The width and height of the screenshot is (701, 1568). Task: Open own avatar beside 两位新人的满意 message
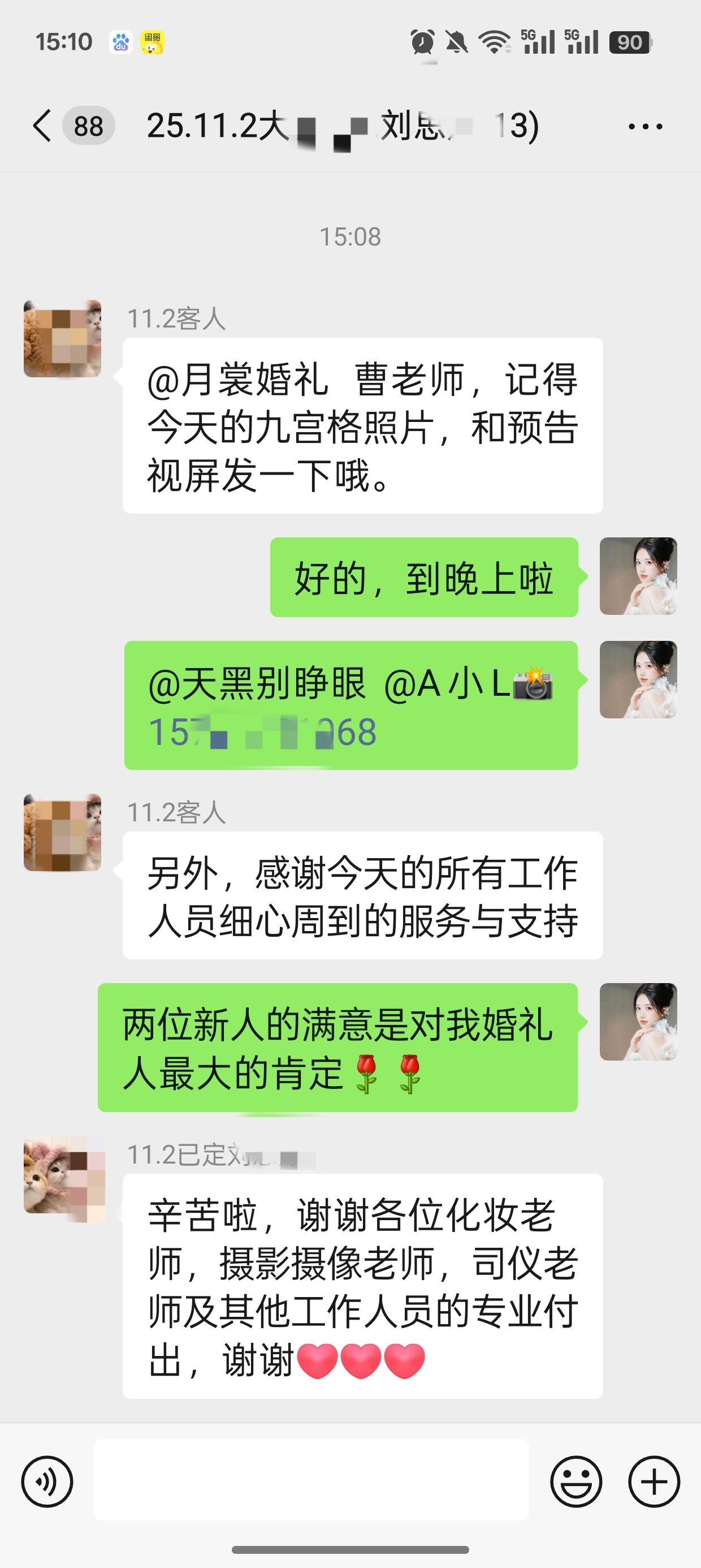638,1022
